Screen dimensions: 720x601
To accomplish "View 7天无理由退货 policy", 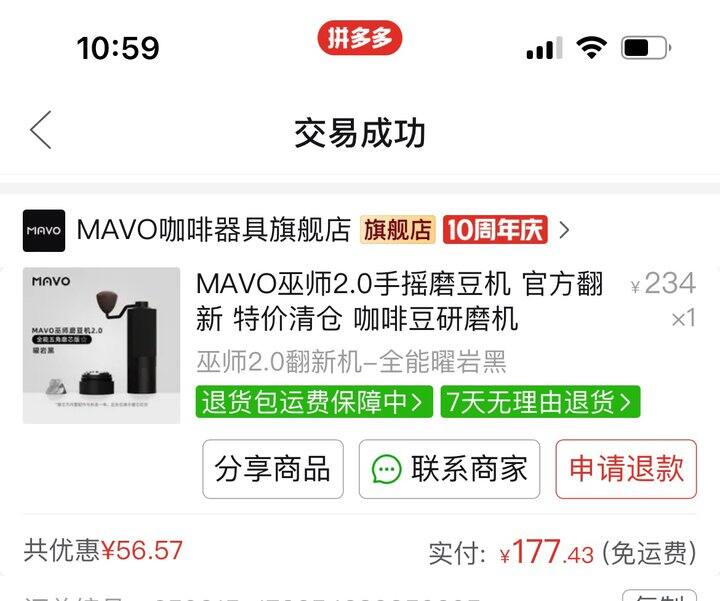I will 540,402.
